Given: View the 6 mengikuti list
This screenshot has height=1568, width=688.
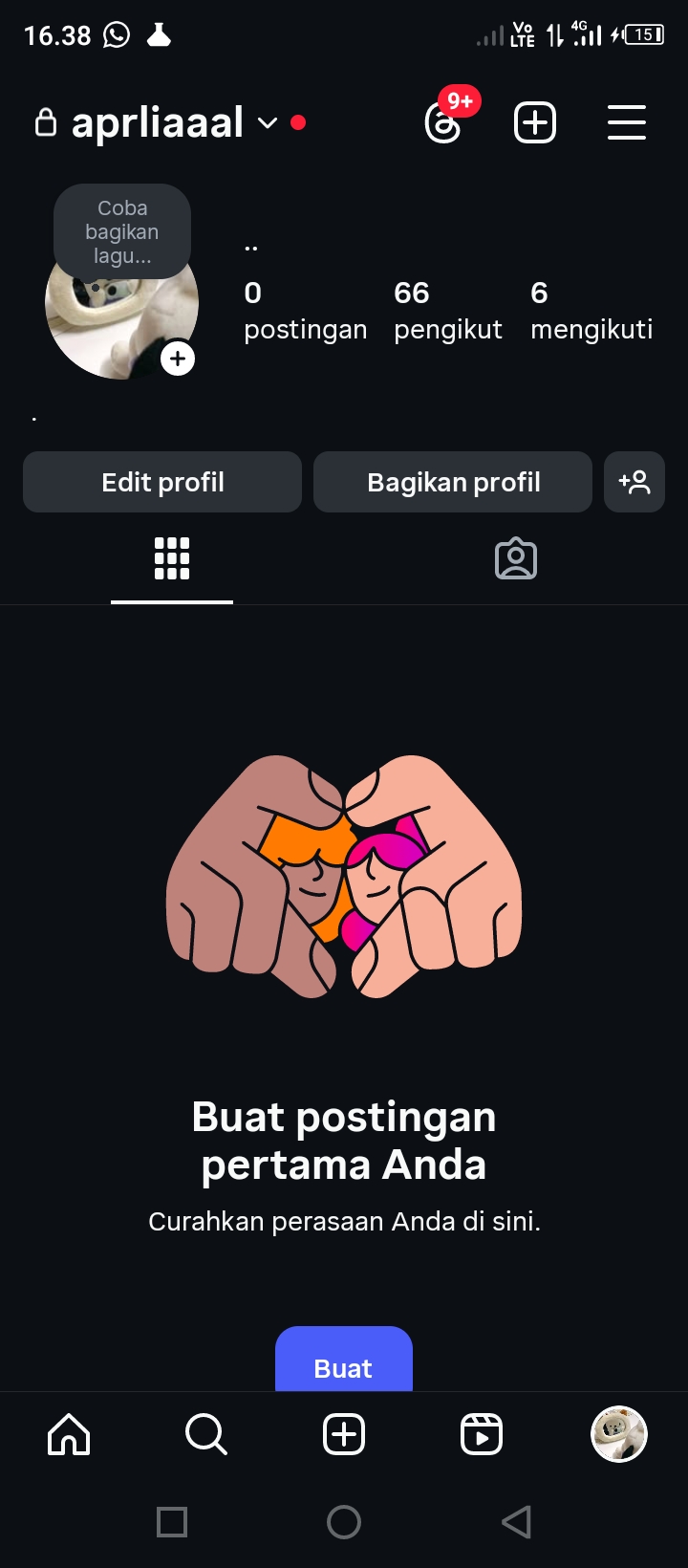Looking at the screenshot, I should pos(591,310).
